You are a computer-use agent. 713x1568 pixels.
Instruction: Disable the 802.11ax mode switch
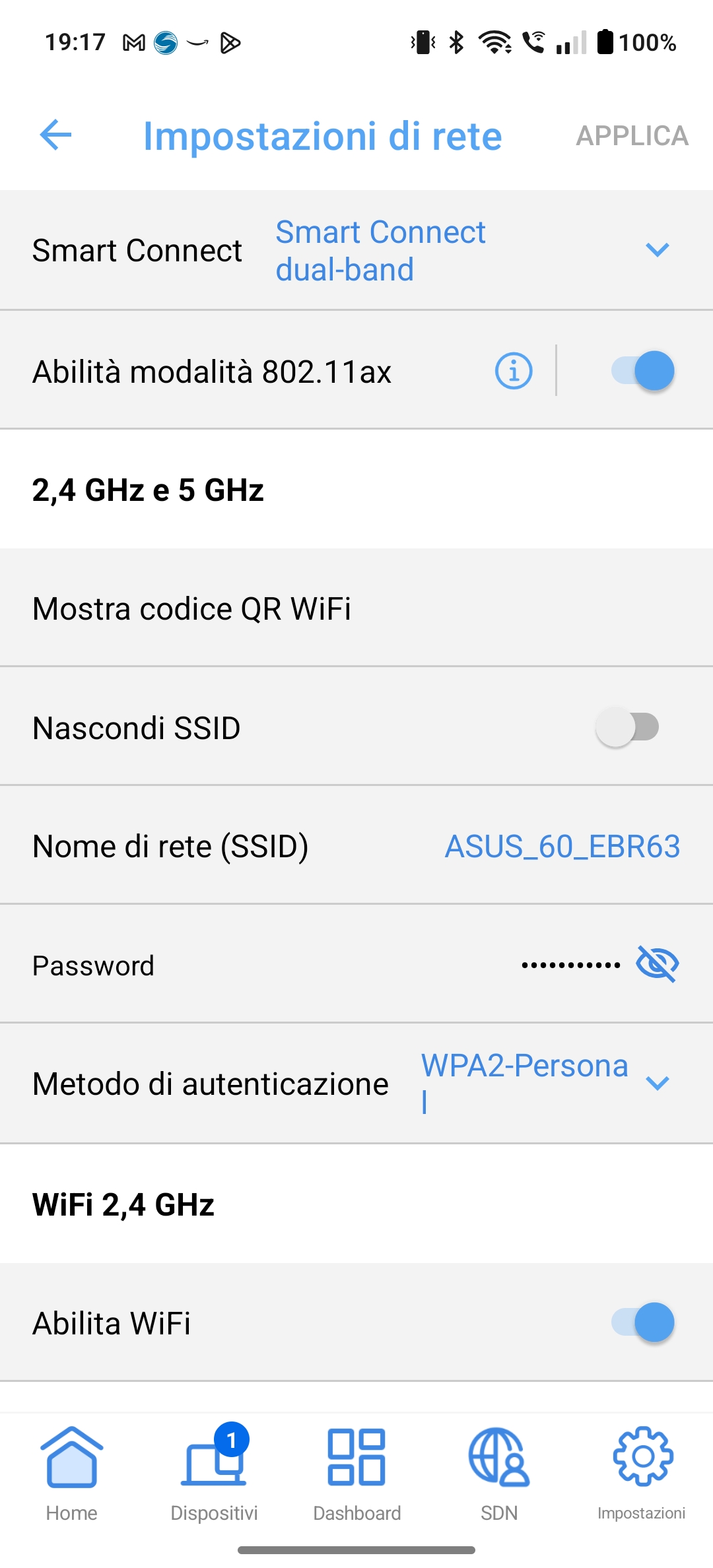(x=643, y=371)
